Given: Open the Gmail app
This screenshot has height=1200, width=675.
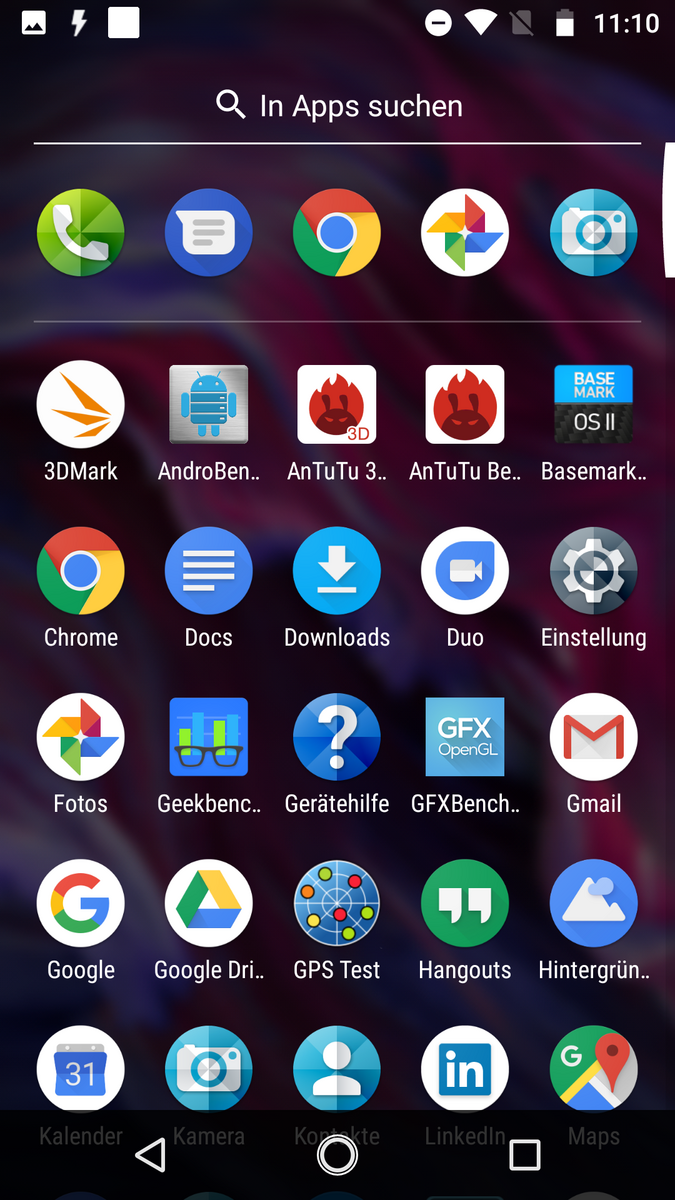Looking at the screenshot, I should [594, 737].
